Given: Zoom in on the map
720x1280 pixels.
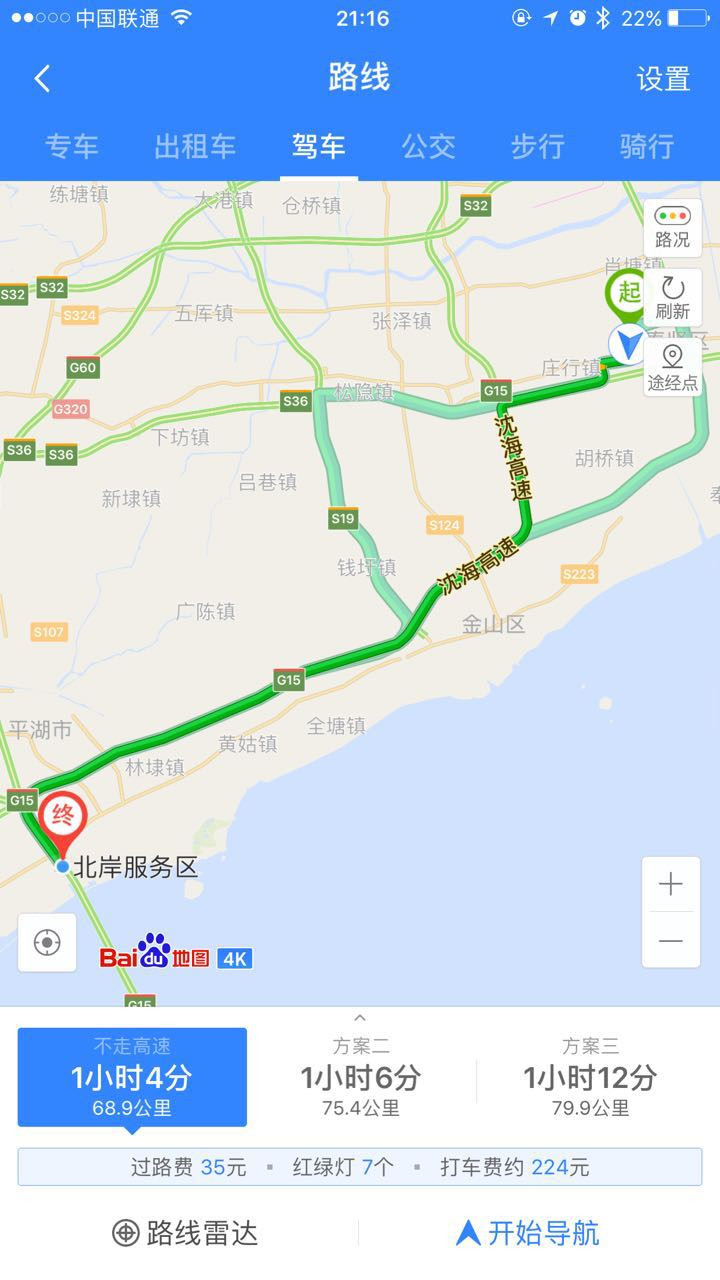Looking at the screenshot, I should point(670,884).
